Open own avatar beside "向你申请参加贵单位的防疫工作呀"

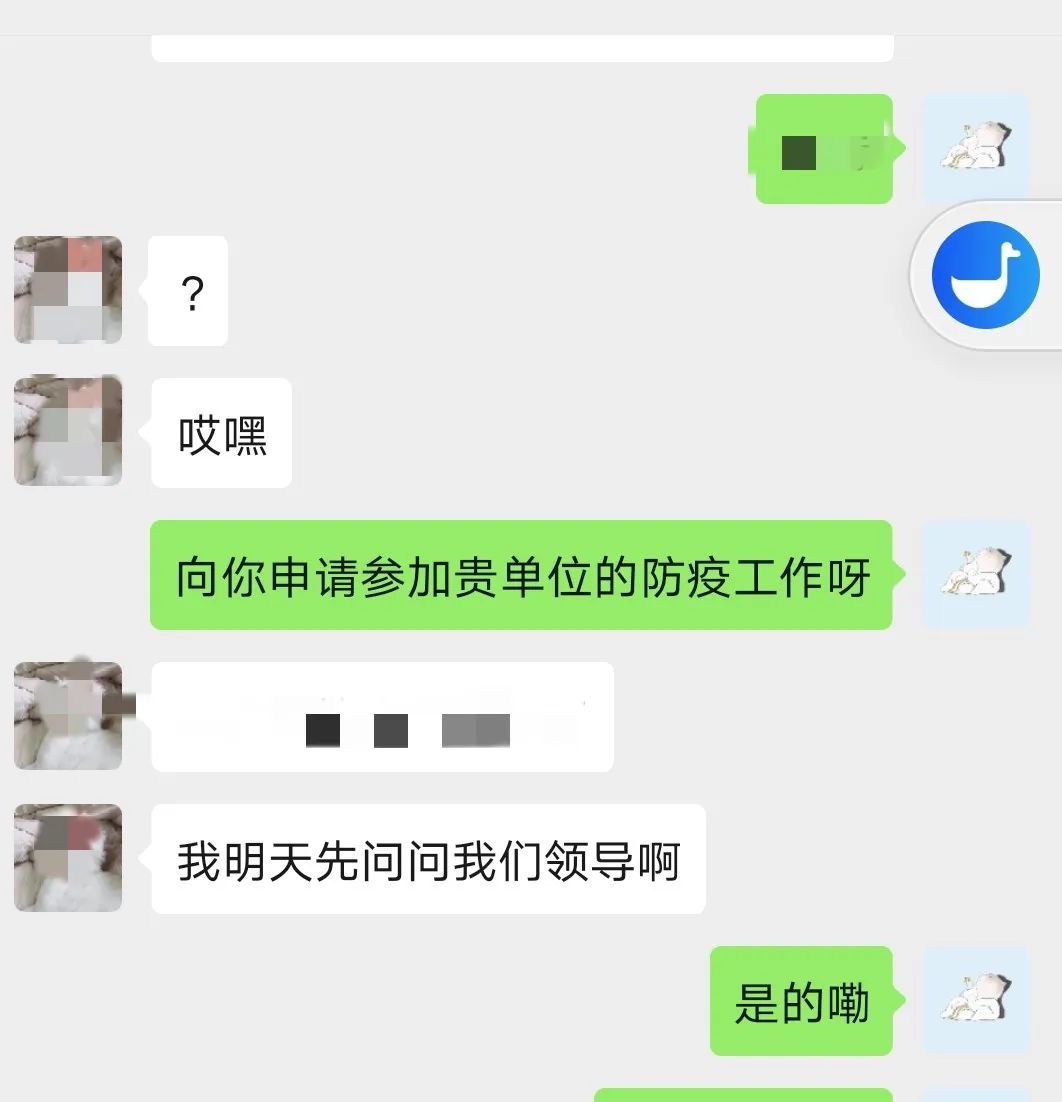pyautogui.click(x=975, y=574)
